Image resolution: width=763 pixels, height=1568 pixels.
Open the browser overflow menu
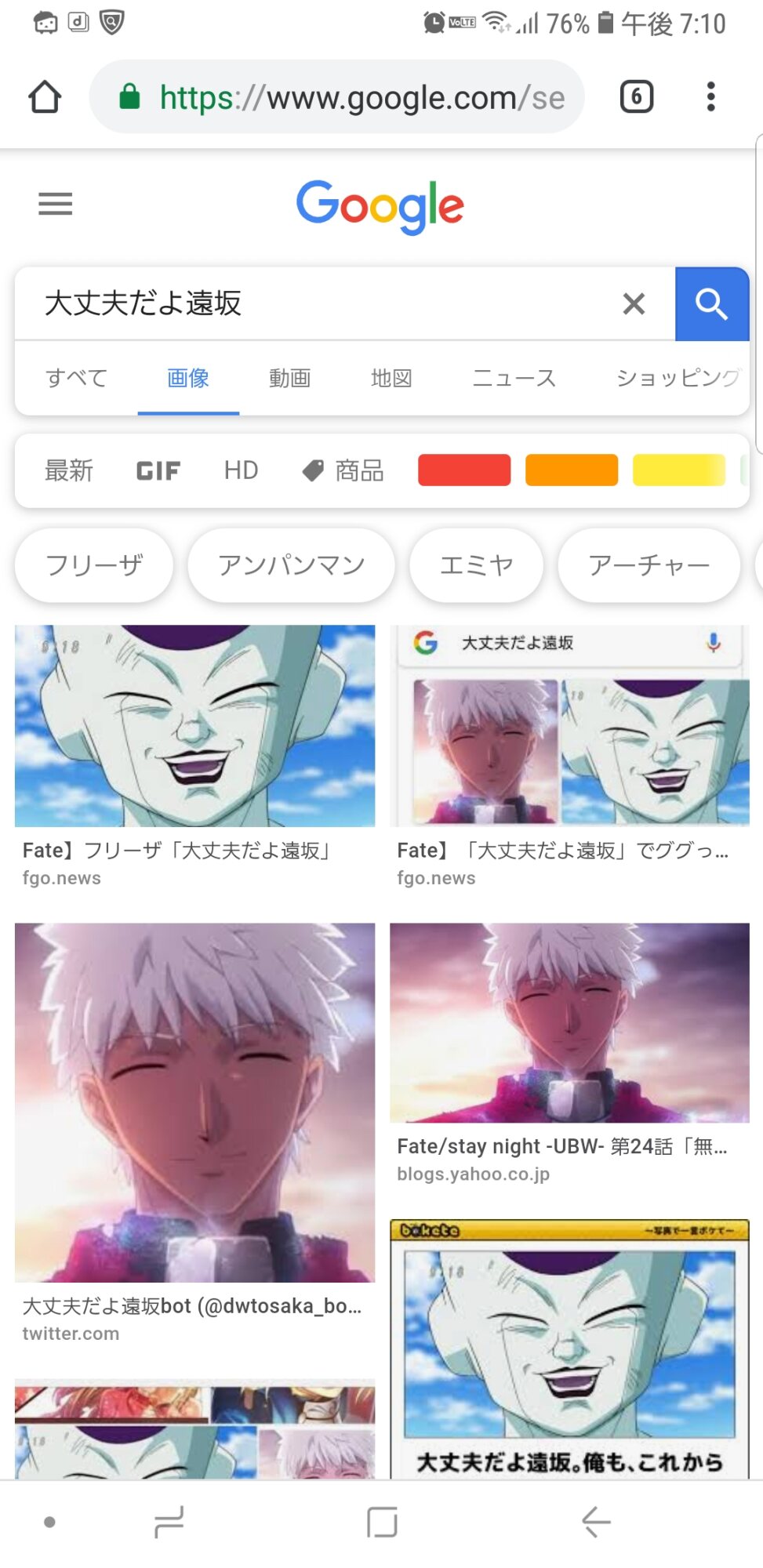pos(710,97)
